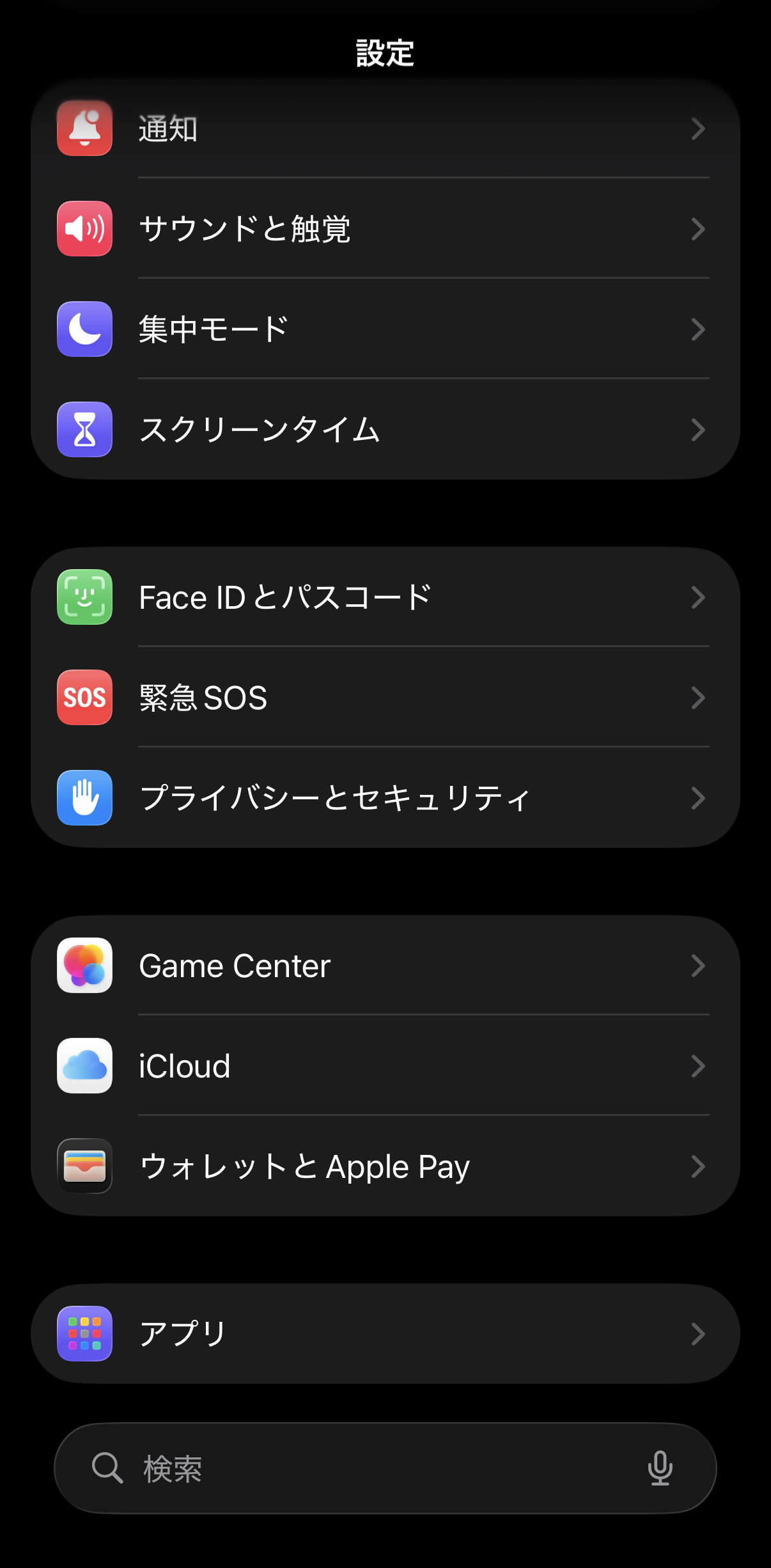Tap the 通知 bell icon
771x1568 pixels.
click(x=84, y=130)
